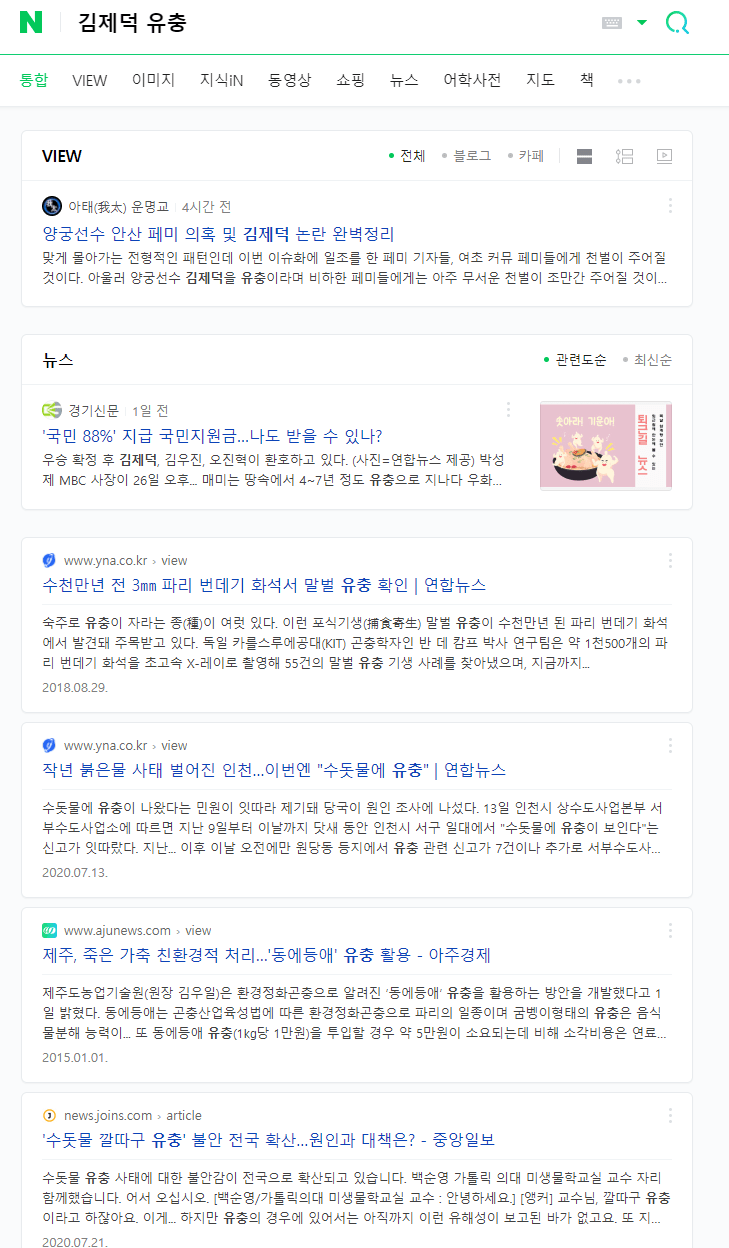
Task: Open the options menu for the 아태 운명교 post
Action: [670, 206]
